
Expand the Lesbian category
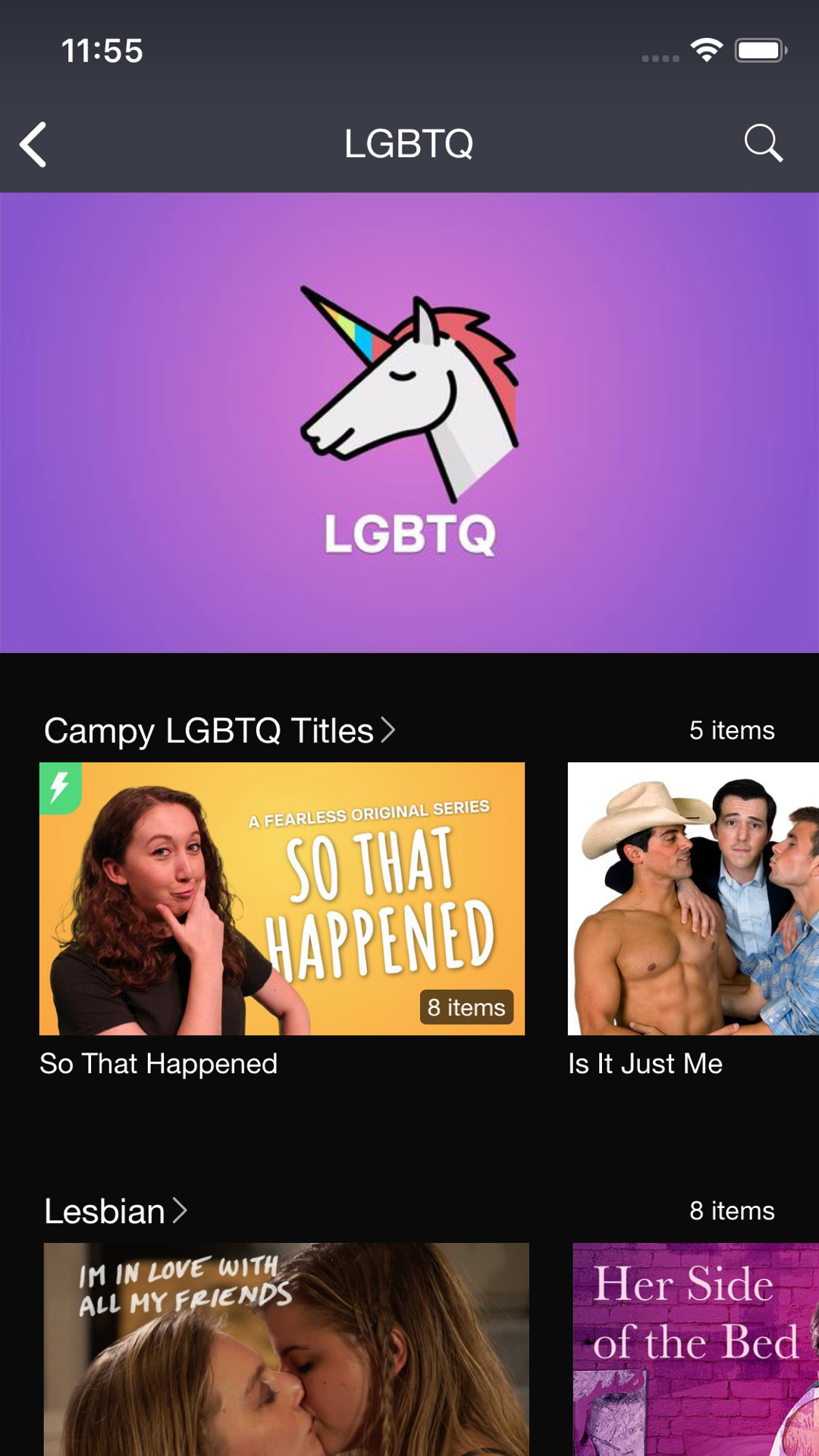tap(115, 1211)
